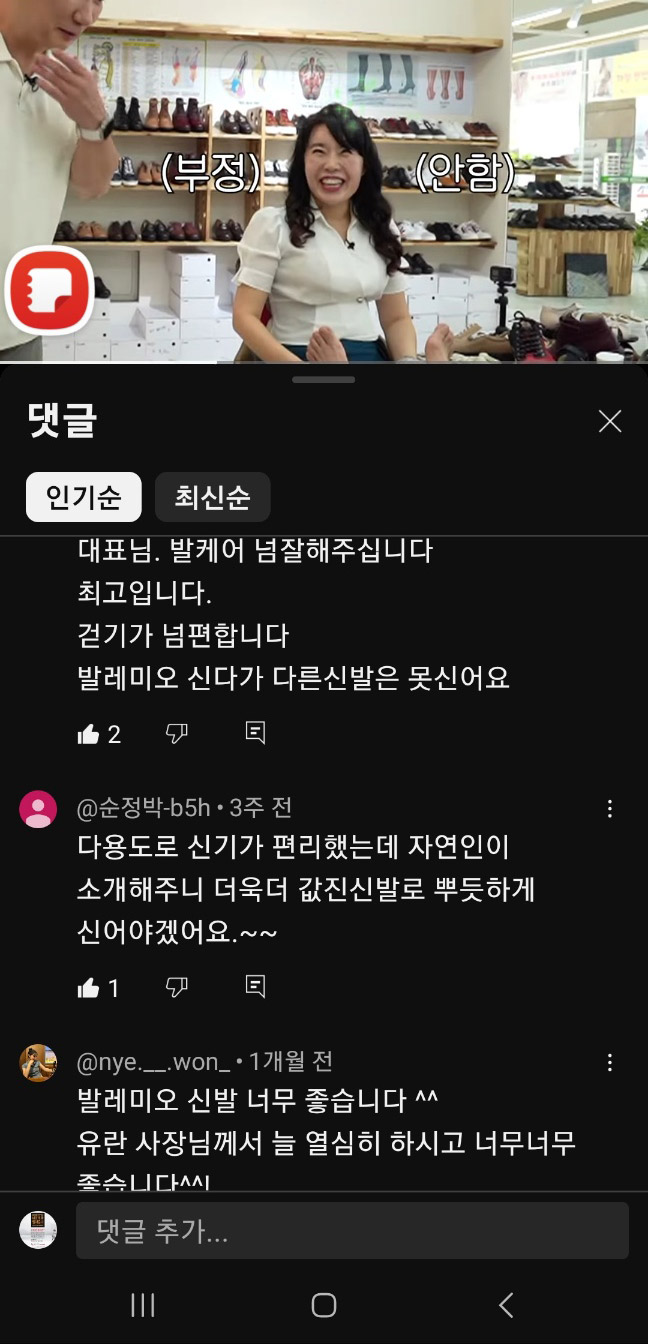Viewport: 648px width, 1344px height.
Task: Switch to the 인기순 sorting chip
Action: pos(83,497)
